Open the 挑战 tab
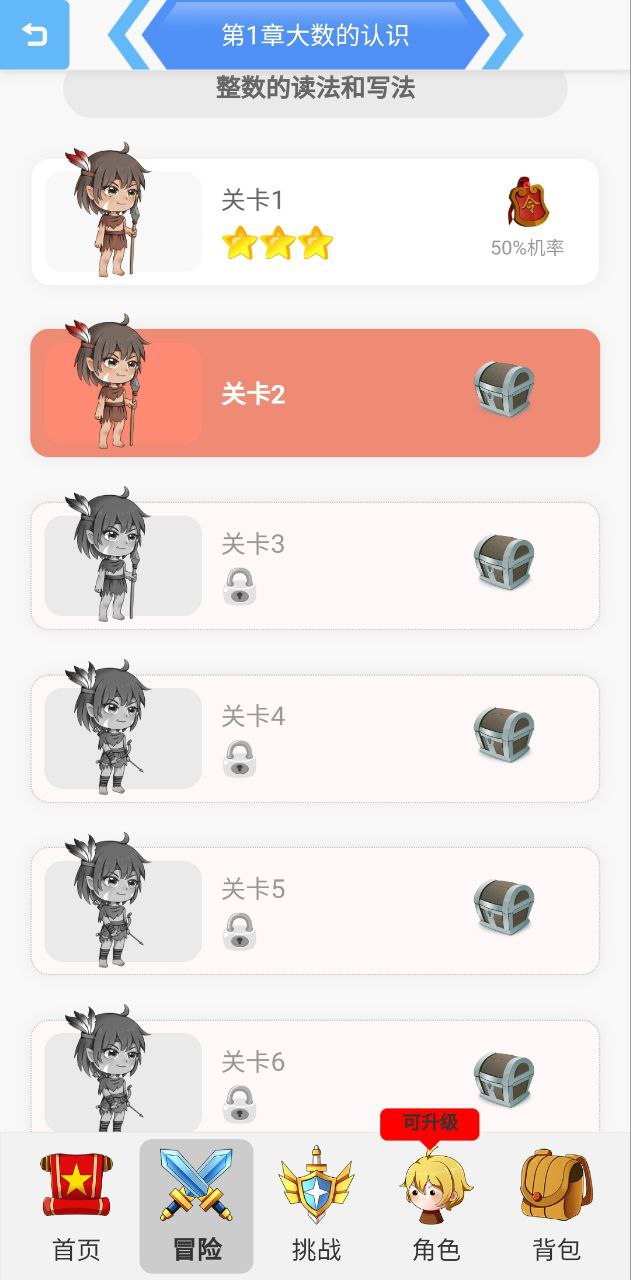631x1280 pixels. pos(316,1206)
